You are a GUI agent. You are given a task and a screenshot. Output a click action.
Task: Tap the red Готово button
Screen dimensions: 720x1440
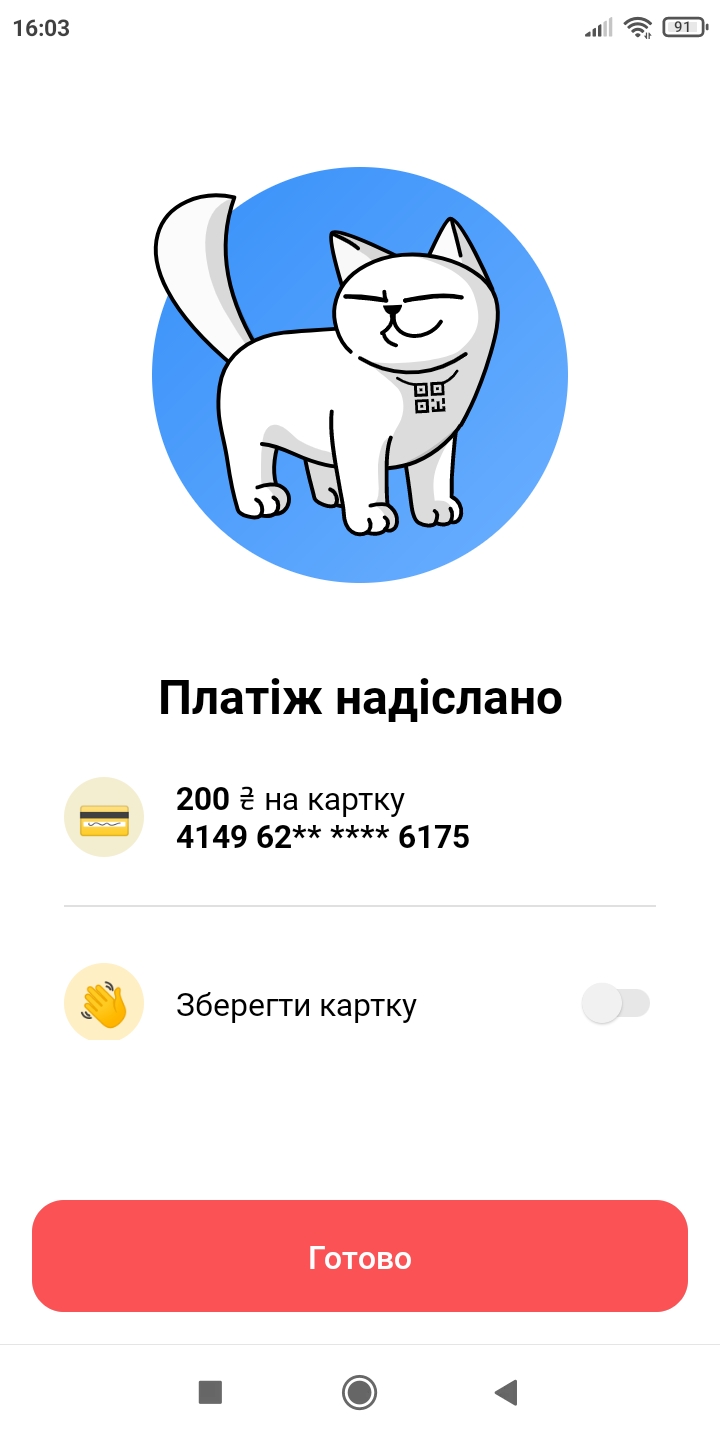point(360,1256)
